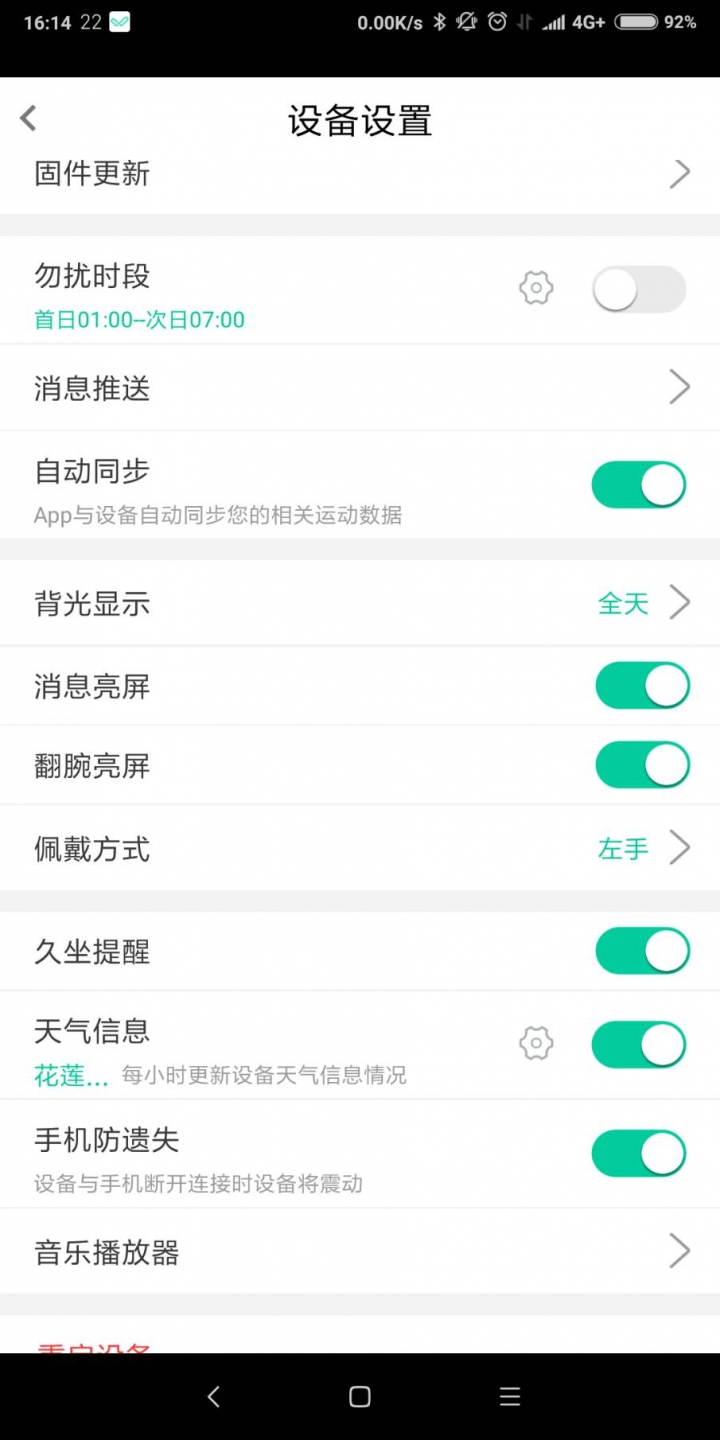Disable the 消息亮屏 switch

pyautogui.click(x=642, y=686)
